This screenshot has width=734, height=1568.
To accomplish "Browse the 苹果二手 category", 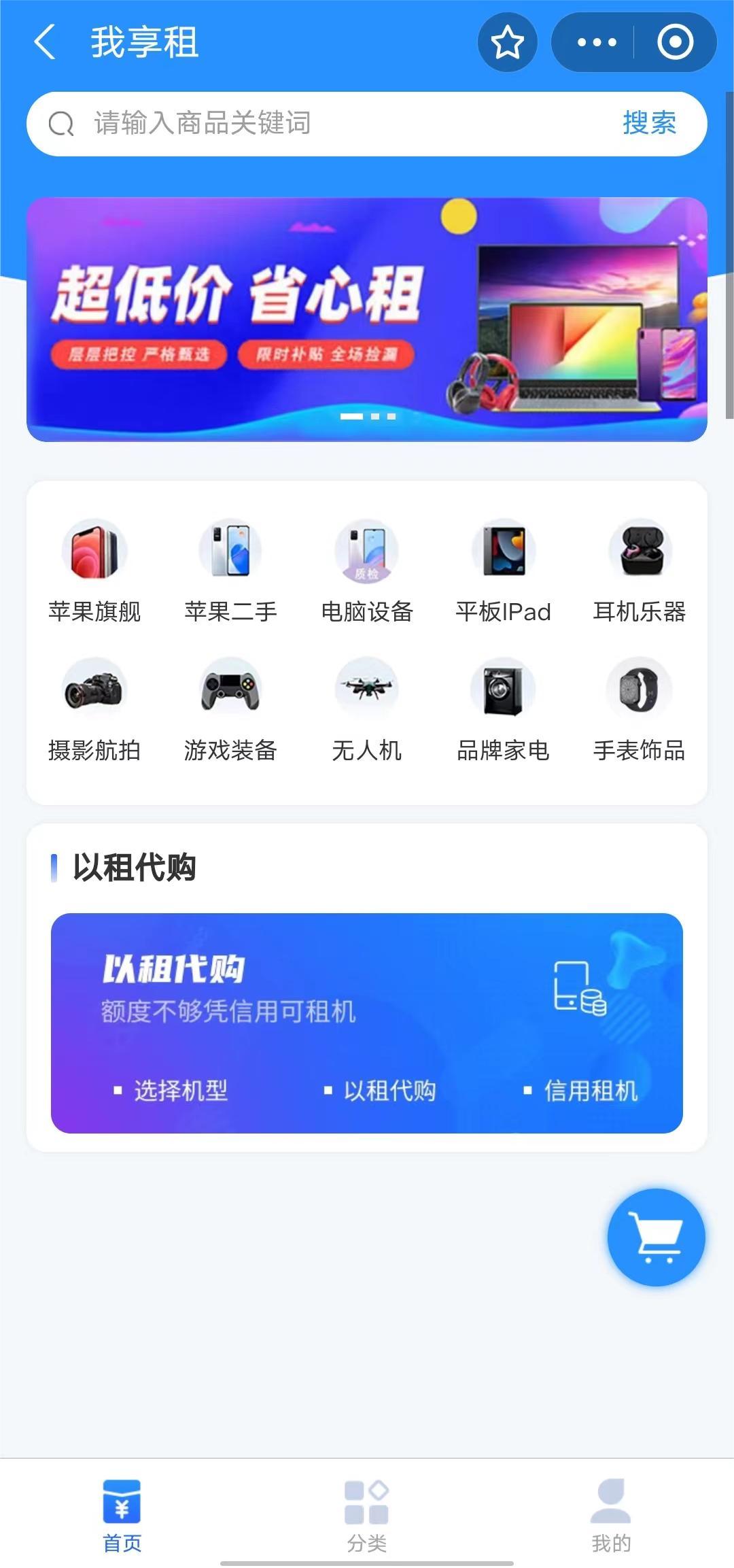I will click(x=230, y=571).
